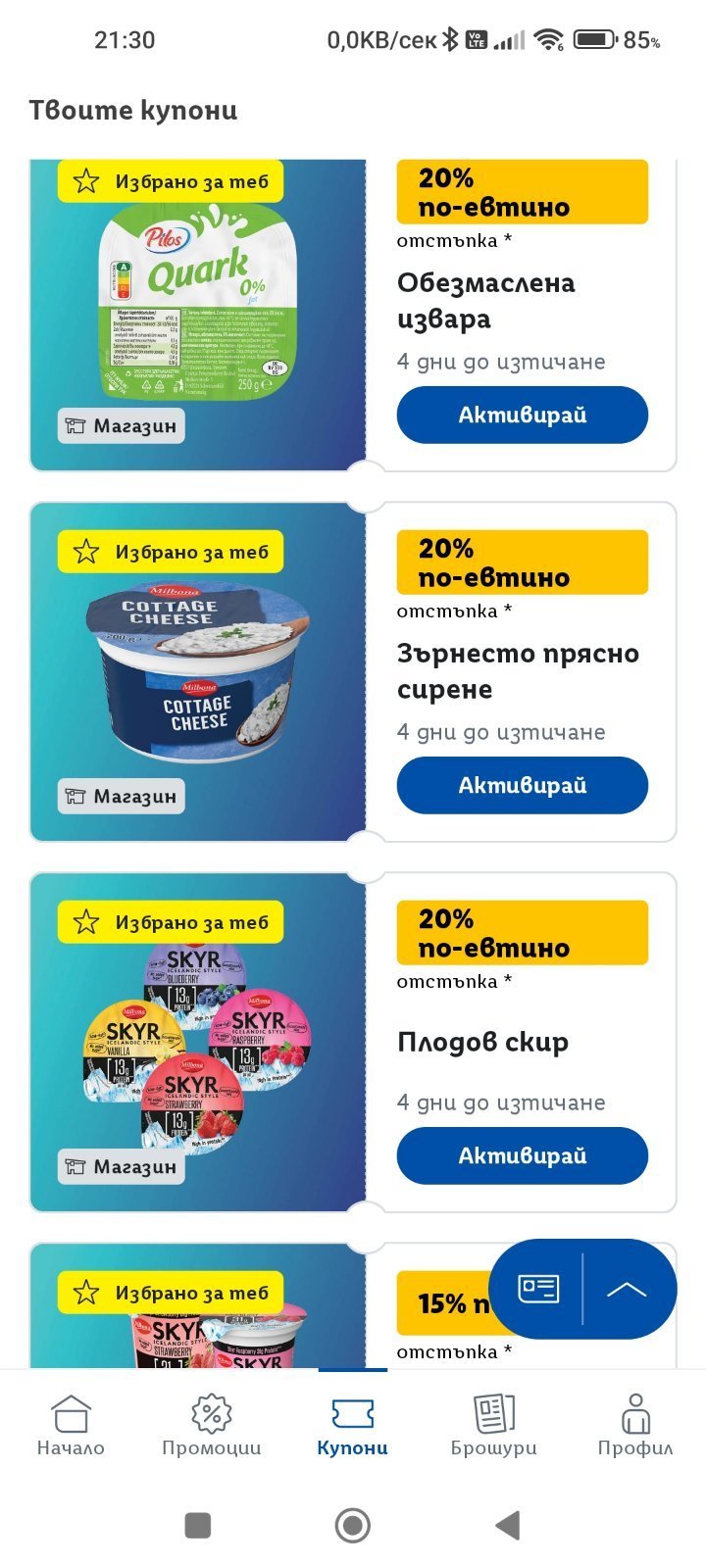706x1568 pixels.
Task: Tap the system back button
Action: click(x=507, y=1525)
